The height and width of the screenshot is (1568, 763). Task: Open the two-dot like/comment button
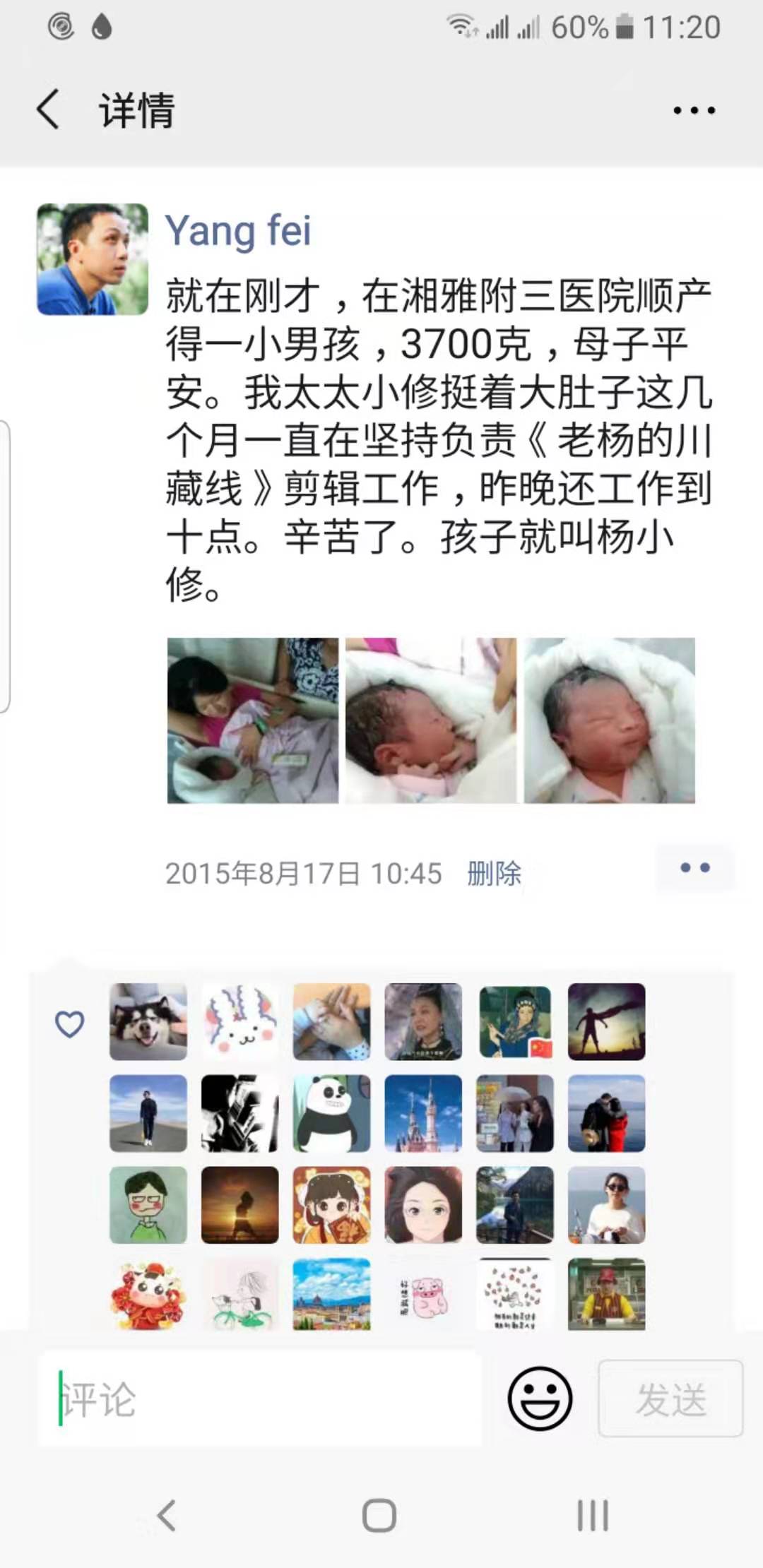(x=695, y=868)
